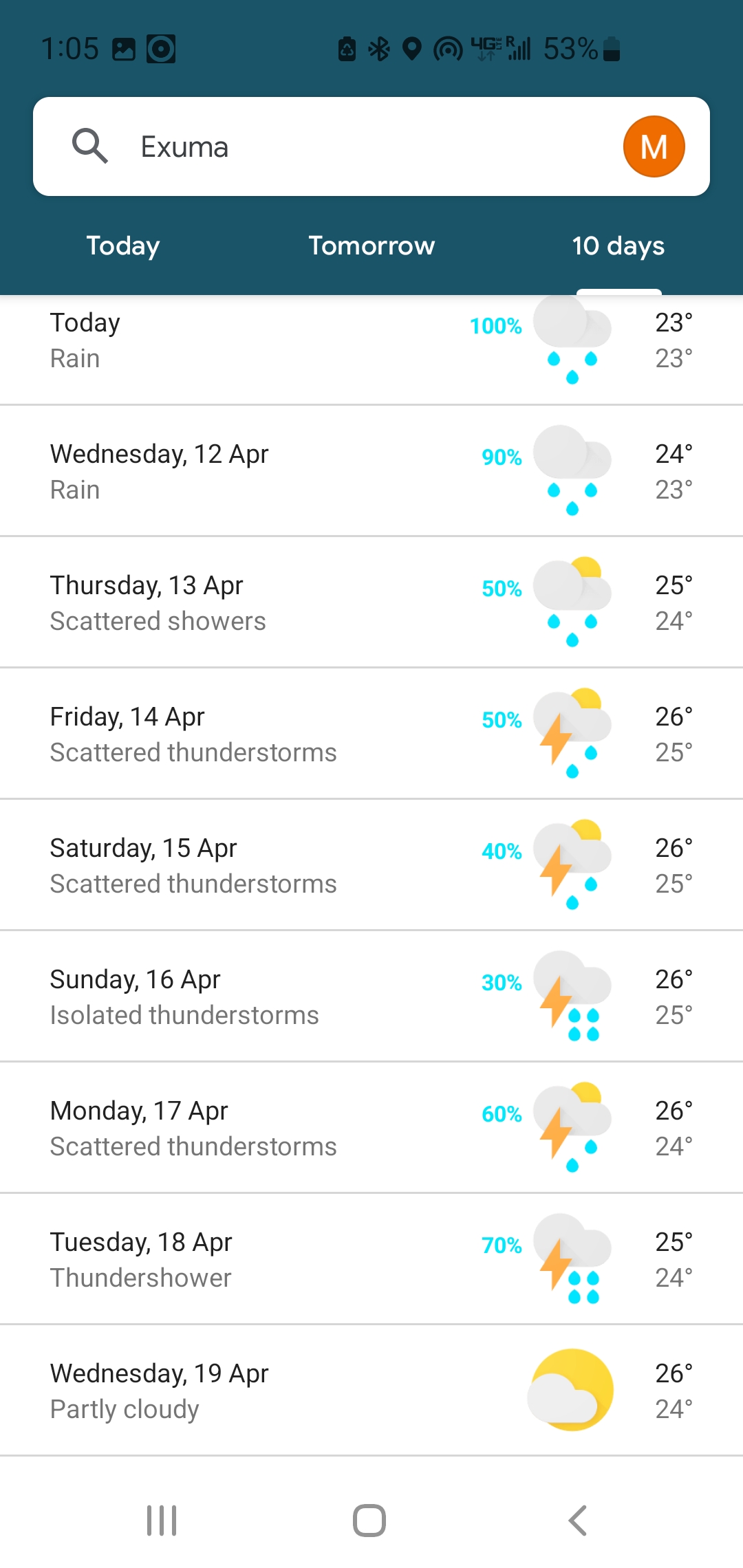Go to the home screen
743x1568 pixels.
369,1520
